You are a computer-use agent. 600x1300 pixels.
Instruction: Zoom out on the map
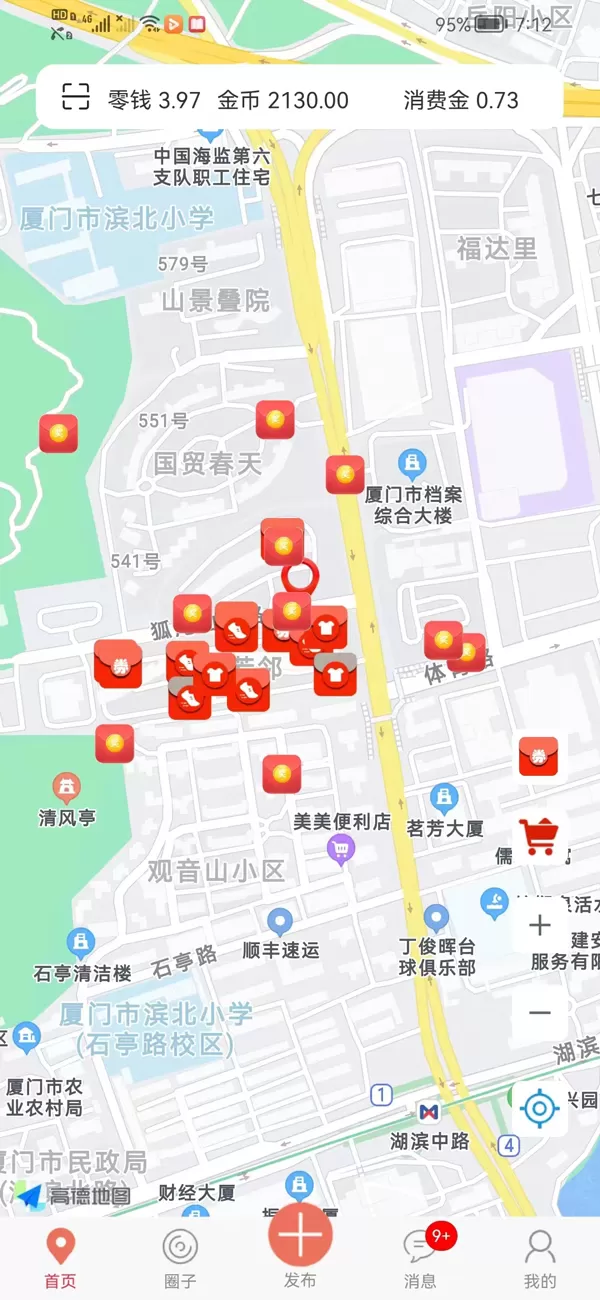[x=539, y=1013]
